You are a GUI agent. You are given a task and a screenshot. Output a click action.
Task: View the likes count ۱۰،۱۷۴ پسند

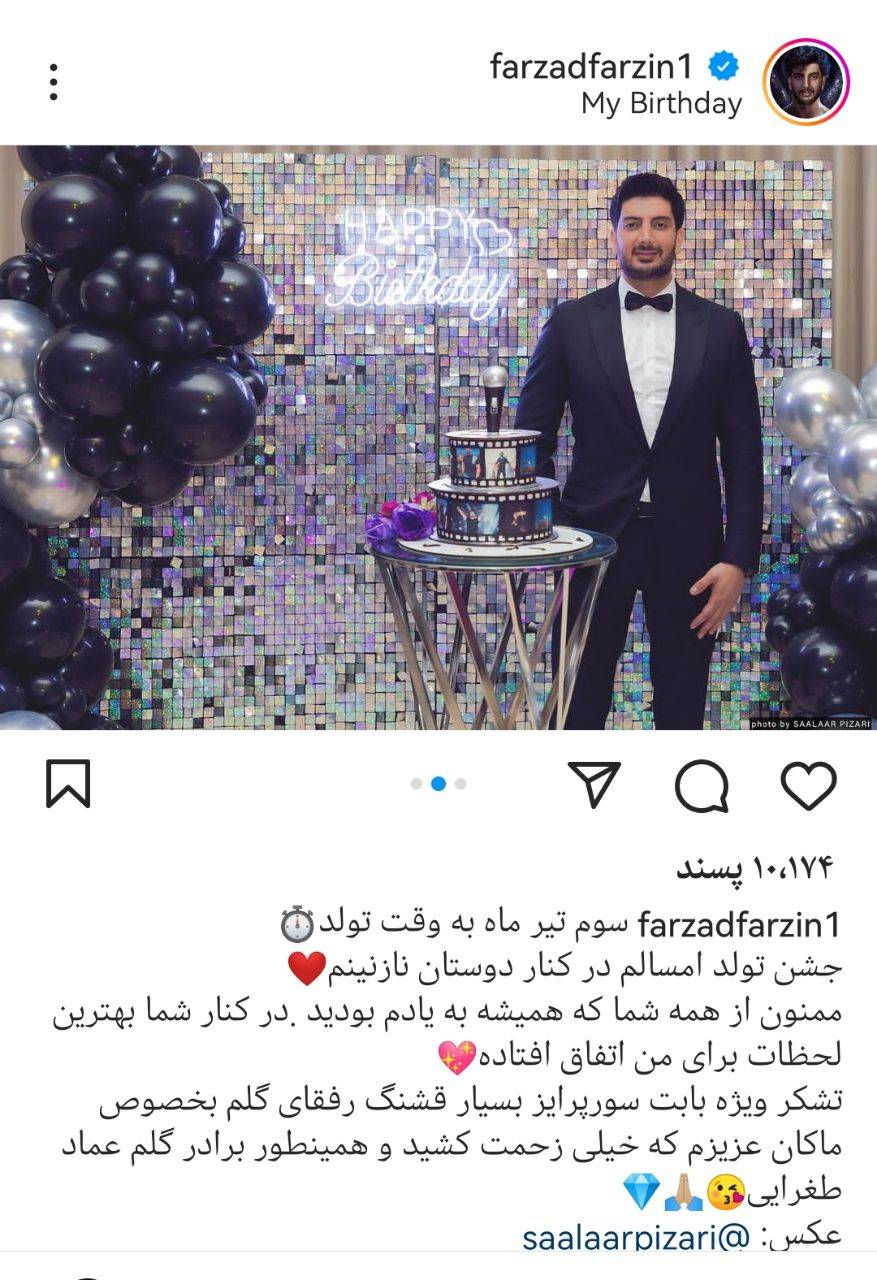pyautogui.click(x=755, y=868)
